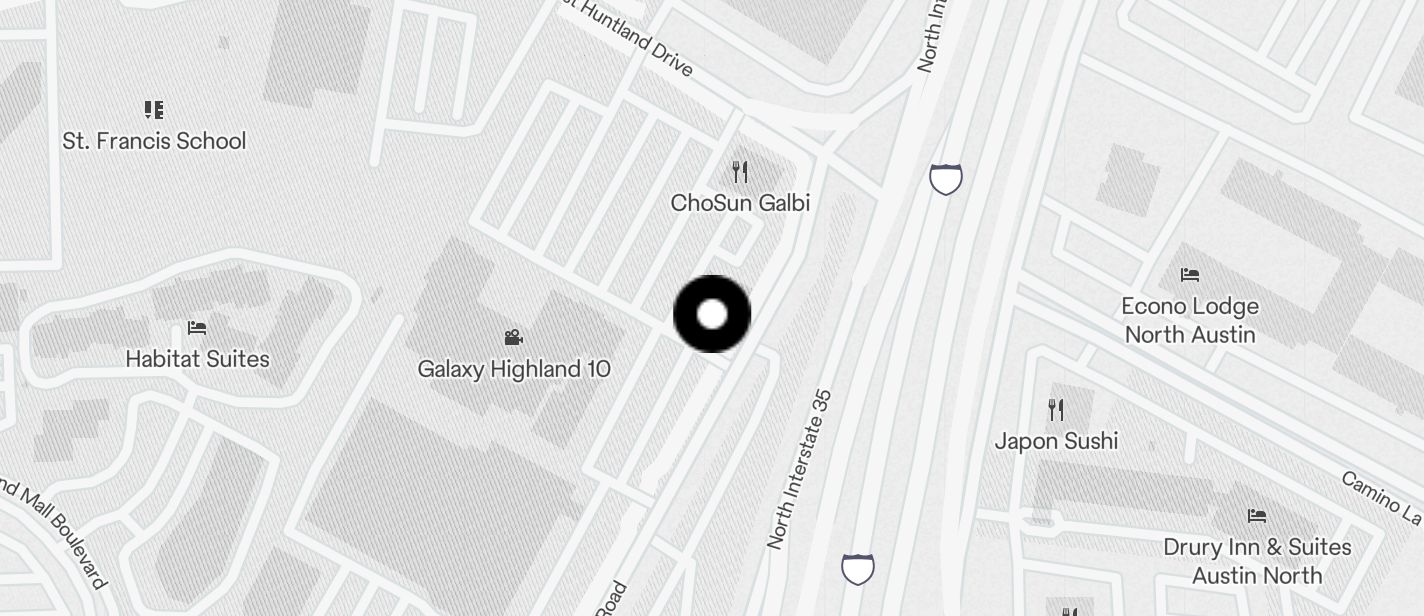Open the St. Francis School marker
1424x616 pixels.
click(x=154, y=110)
